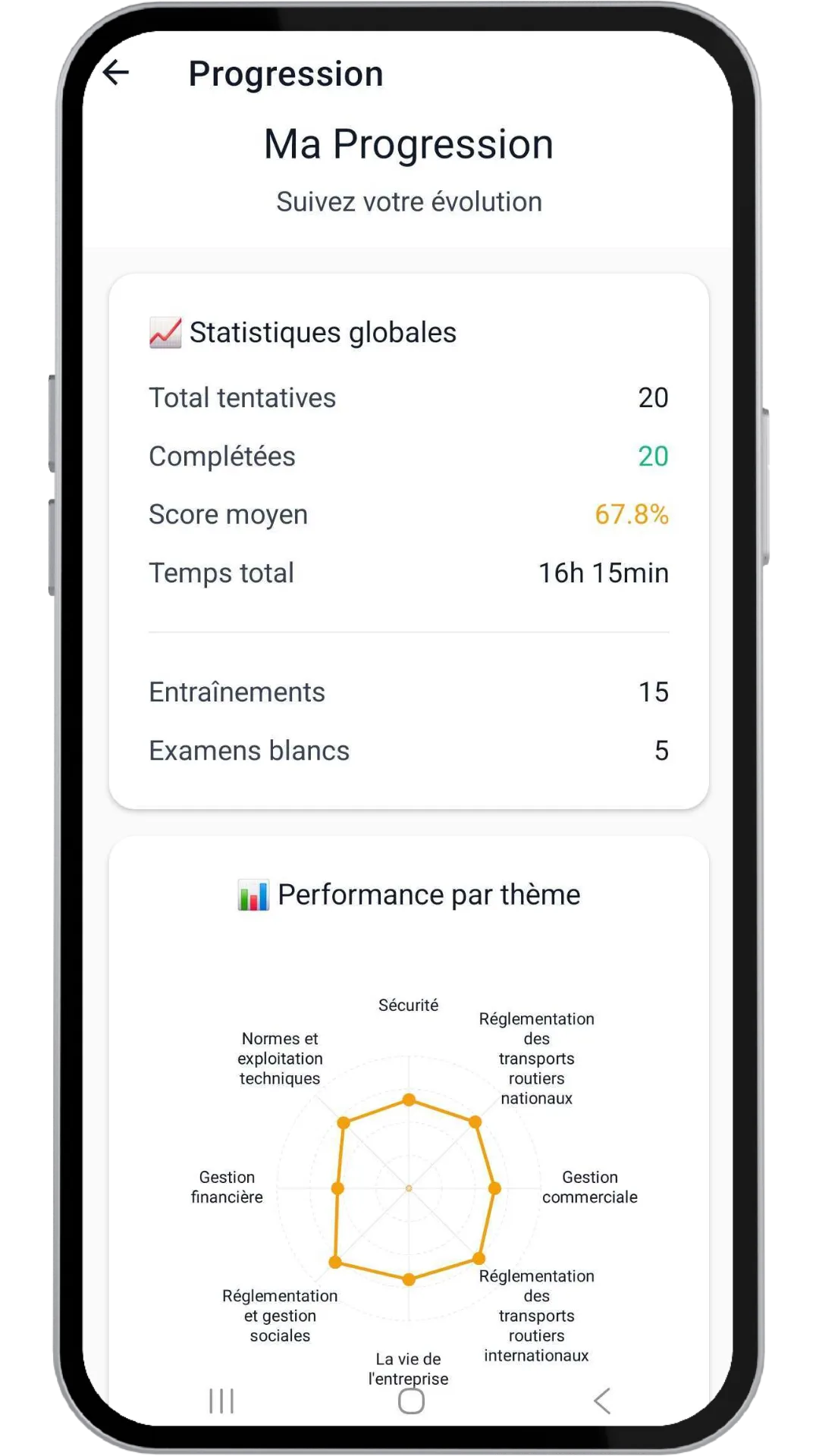The width and height of the screenshot is (819, 1456).
Task: Tap the system back chevron
Action: click(x=602, y=1401)
